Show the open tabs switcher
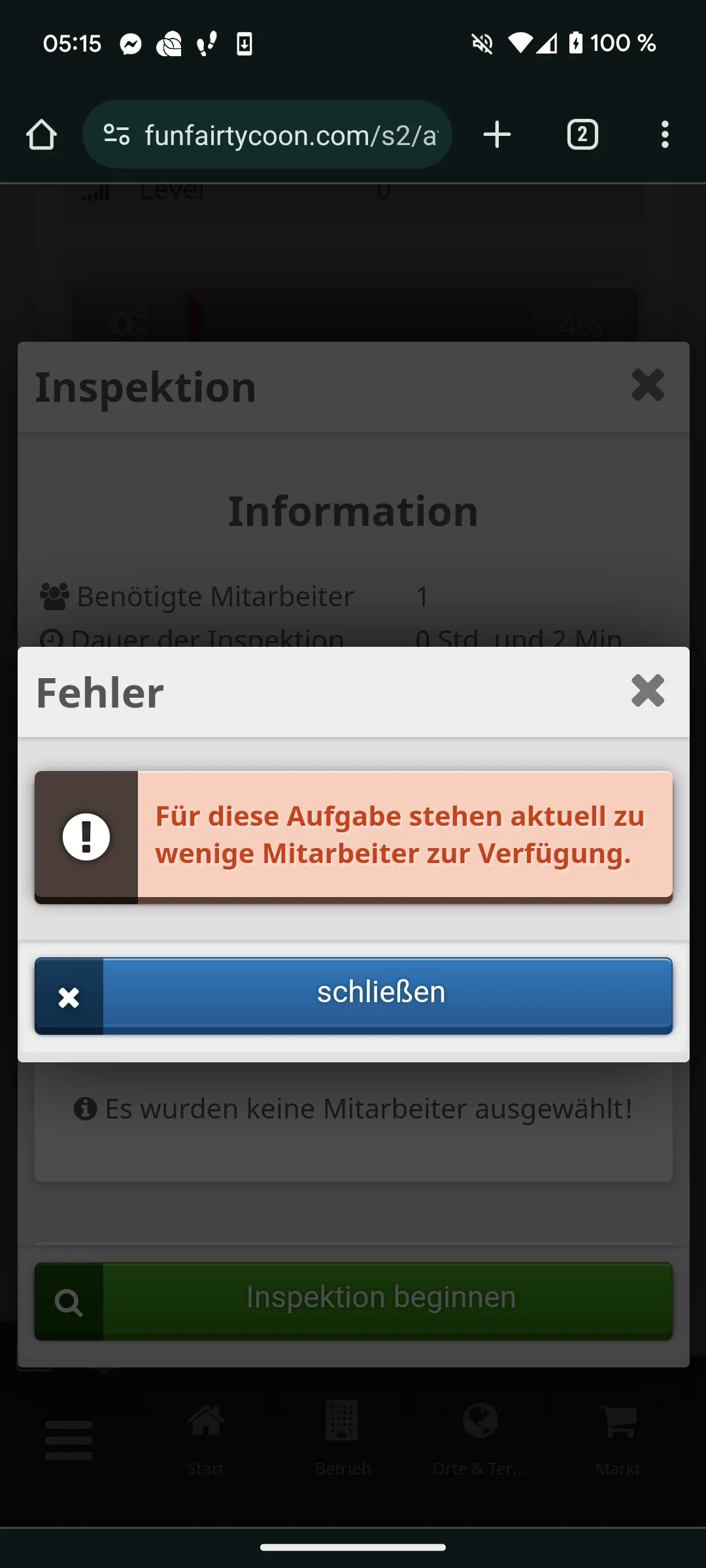Viewport: 706px width, 1568px height. pos(582,135)
